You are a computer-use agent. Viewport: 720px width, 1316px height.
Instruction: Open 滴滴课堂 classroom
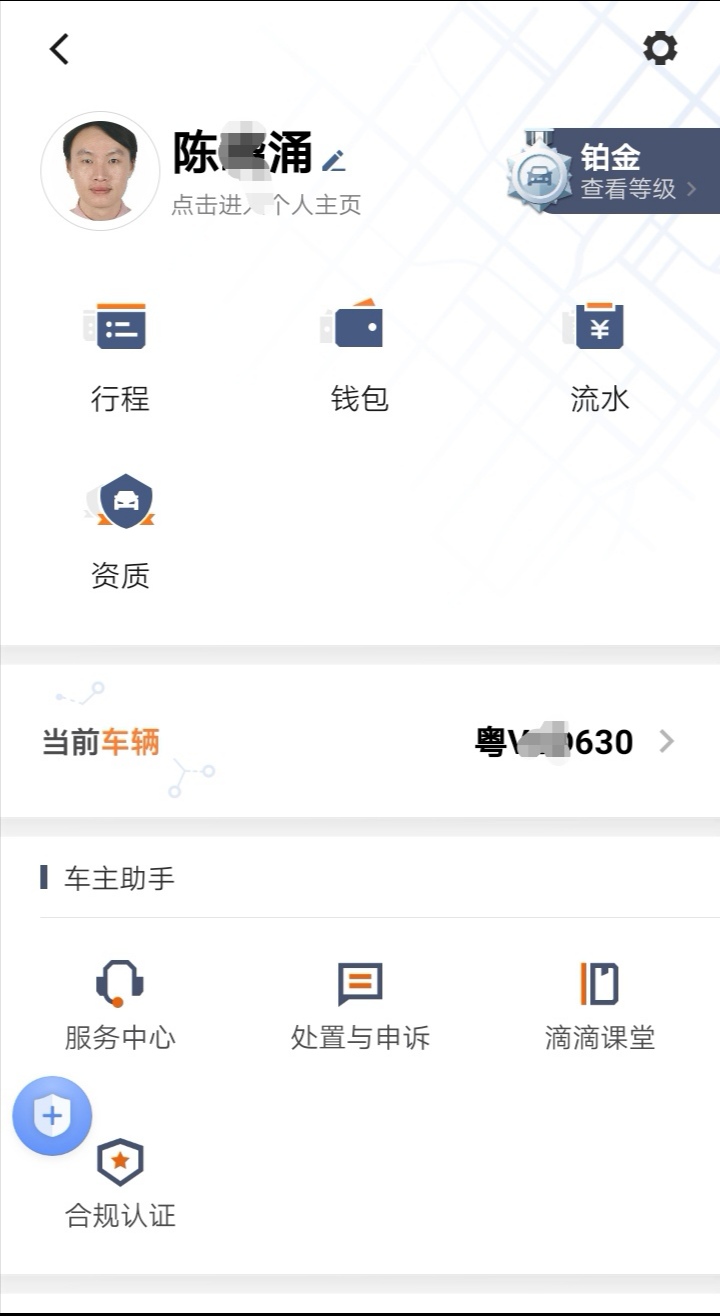(x=600, y=1005)
